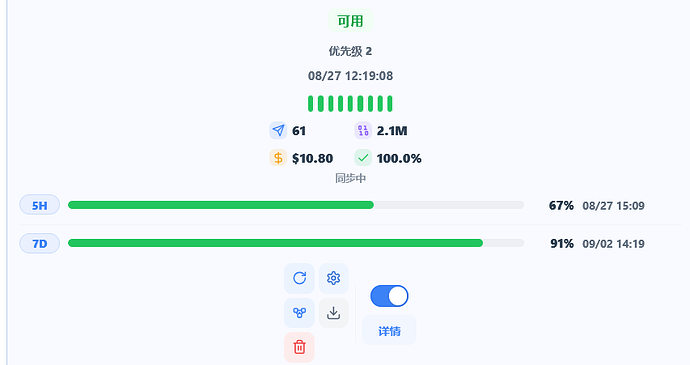The width and height of the screenshot is (690, 365).
Task: Open the 详情 details button
Action: pyautogui.click(x=389, y=331)
